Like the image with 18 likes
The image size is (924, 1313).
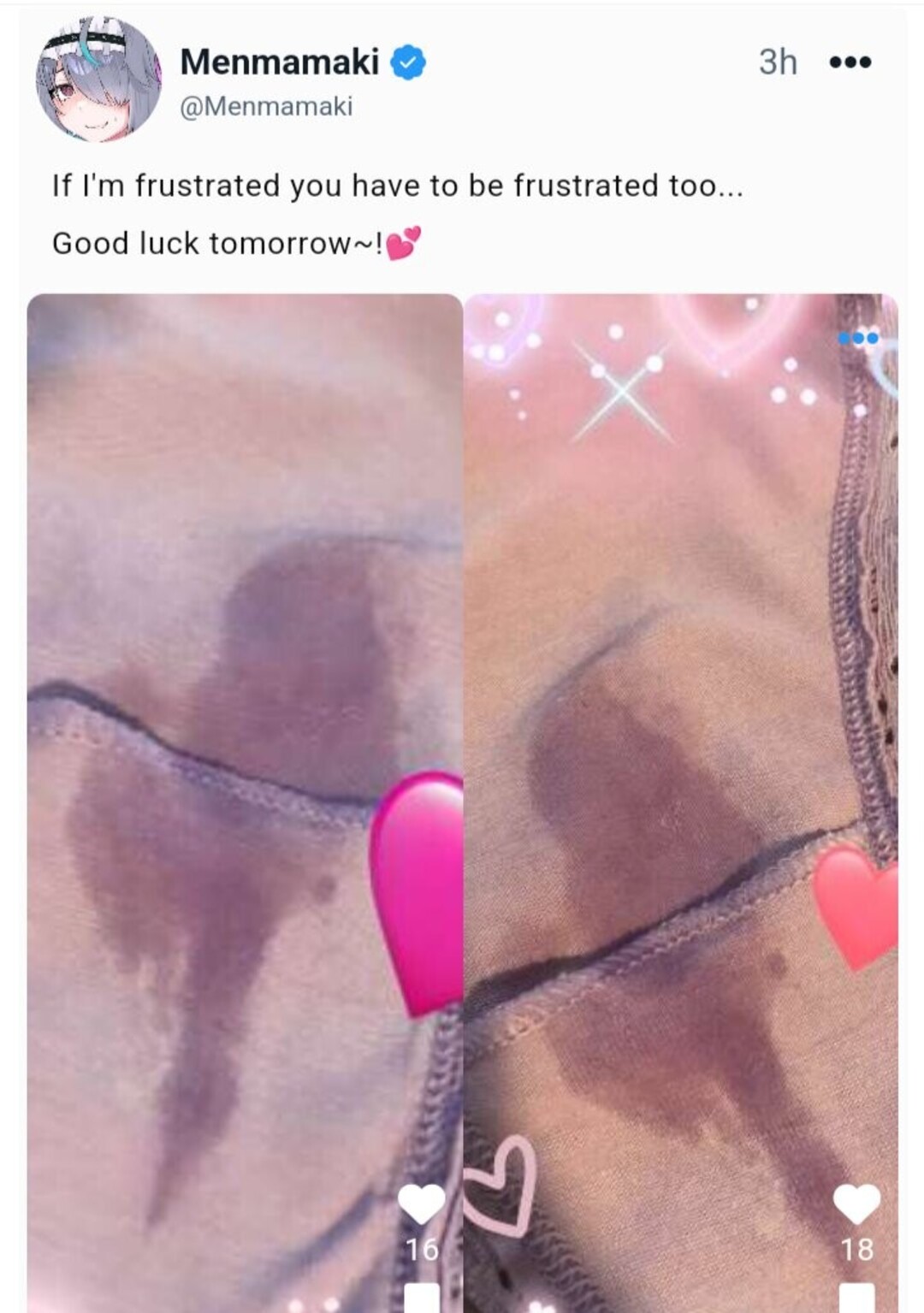coord(856,1204)
